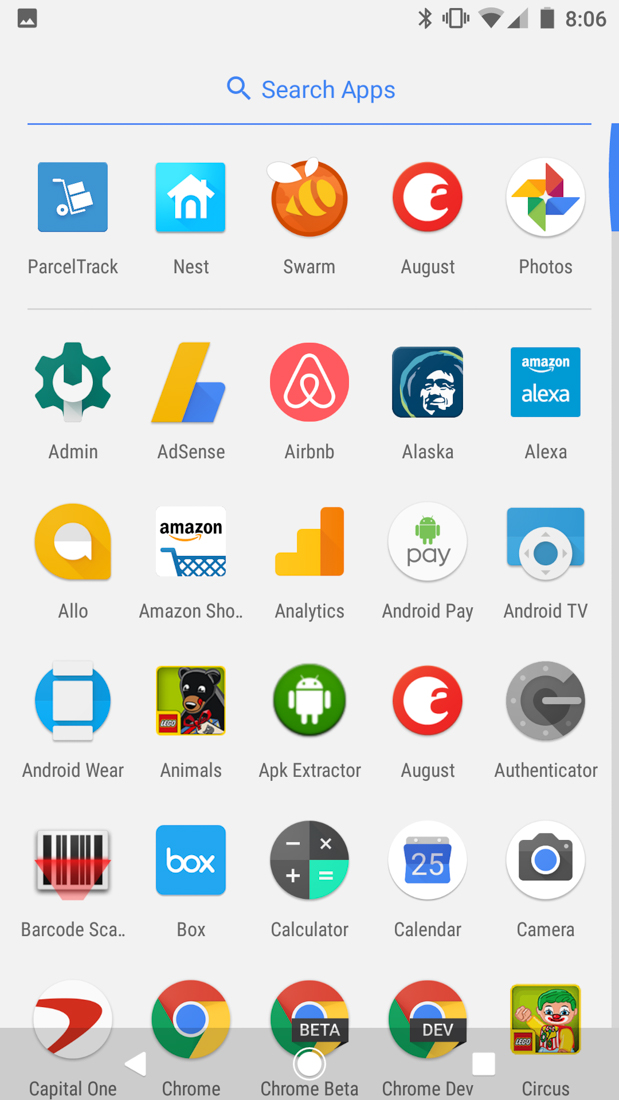619x1100 pixels.
Task: Tap the system home button
Action: pyautogui.click(x=309, y=1065)
